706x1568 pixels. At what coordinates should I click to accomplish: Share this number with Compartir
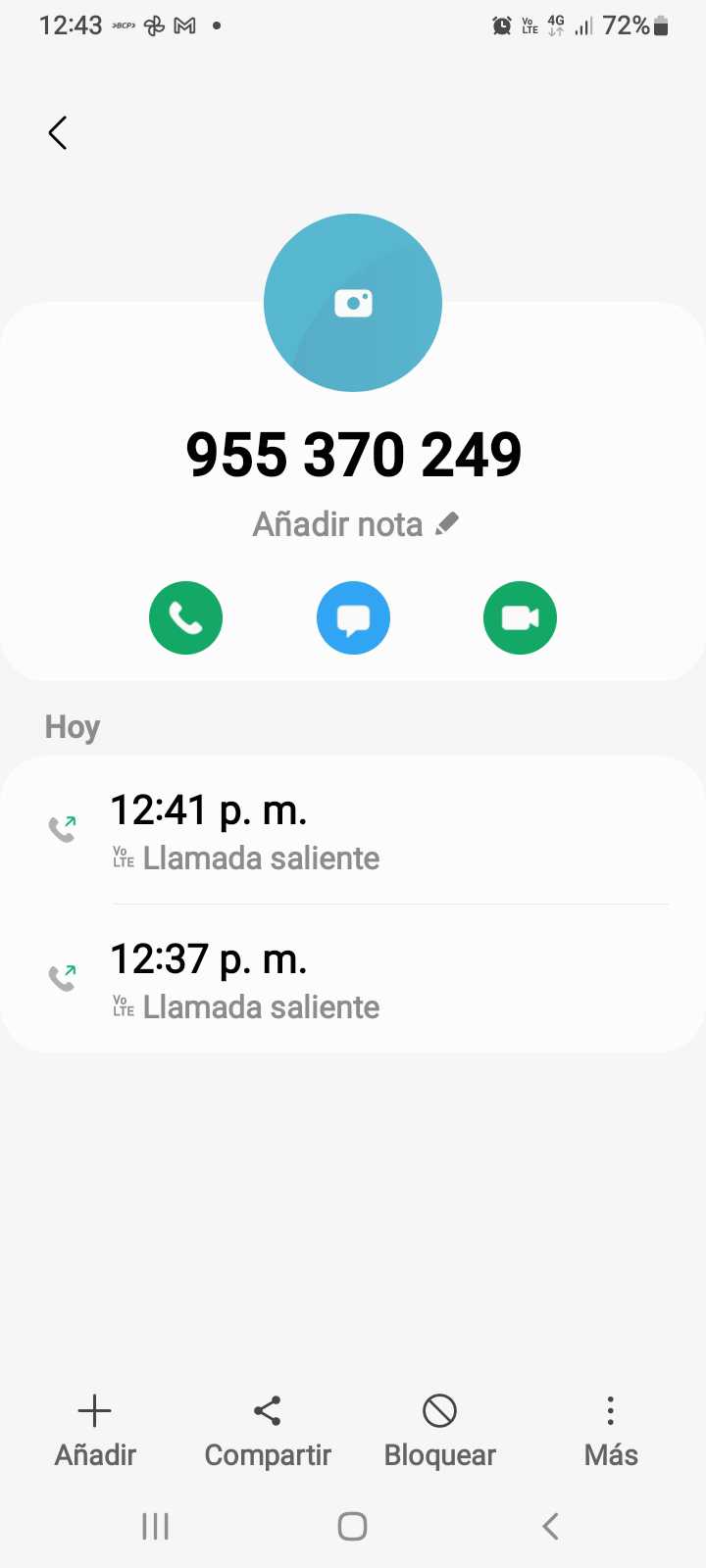268,1431
